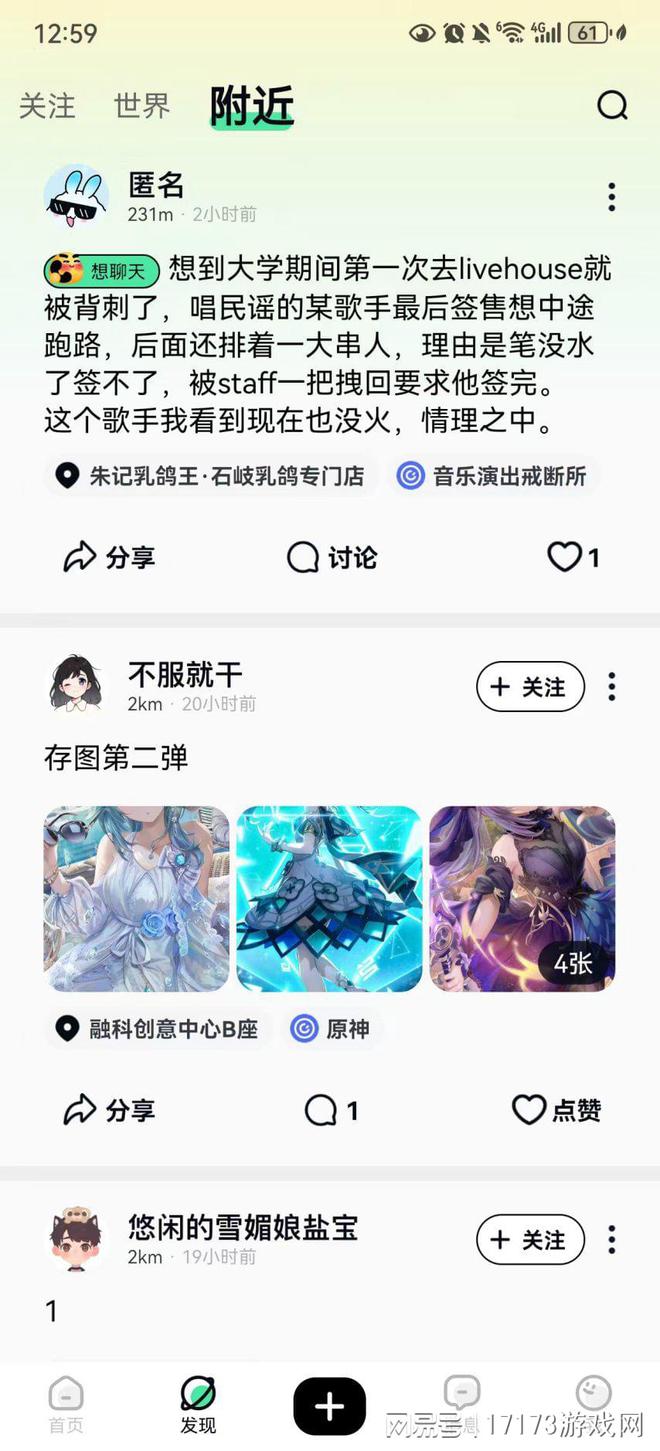Viewport: 660px width, 1451px height.
Task: Open the 原神 topic chip
Action: point(333,1029)
